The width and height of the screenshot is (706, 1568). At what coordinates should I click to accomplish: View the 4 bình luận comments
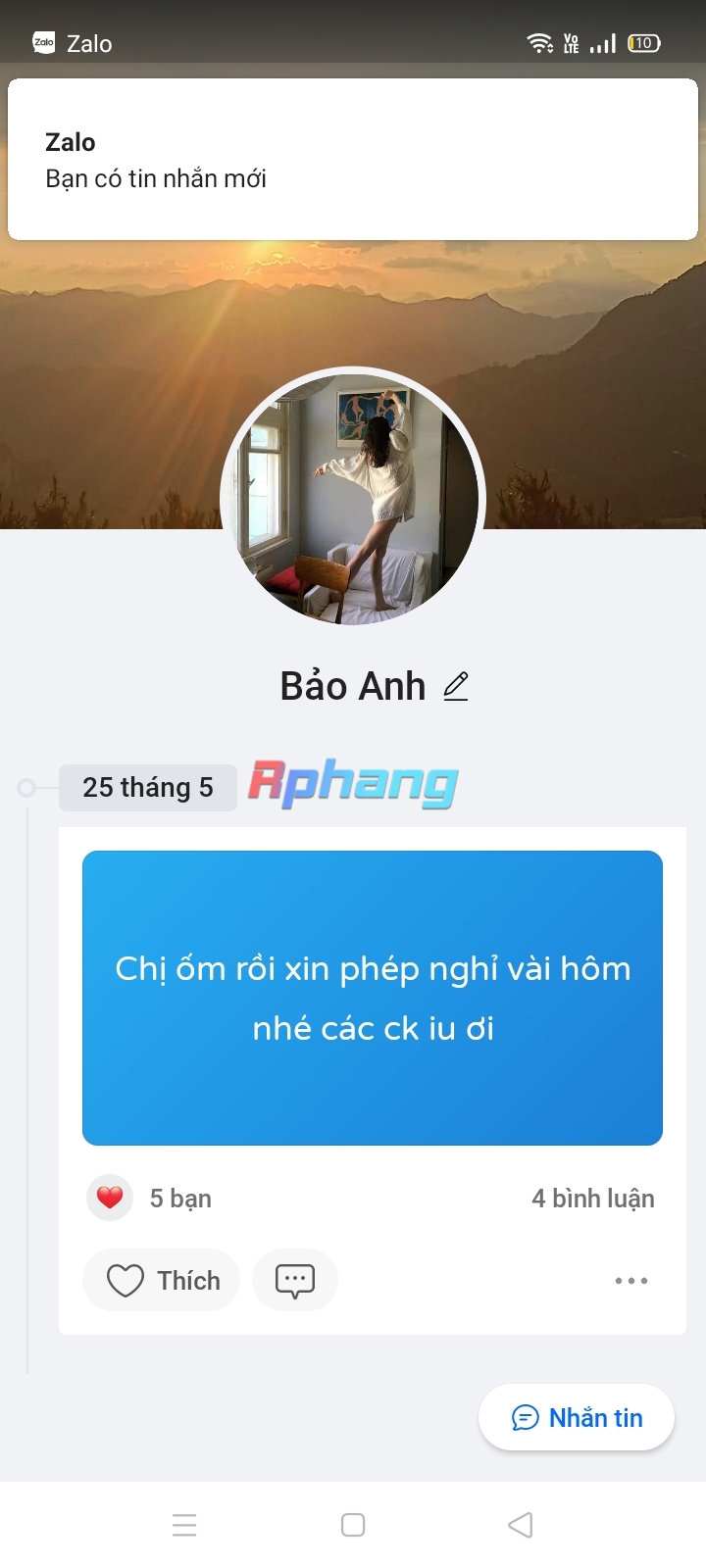tap(593, 1199)
